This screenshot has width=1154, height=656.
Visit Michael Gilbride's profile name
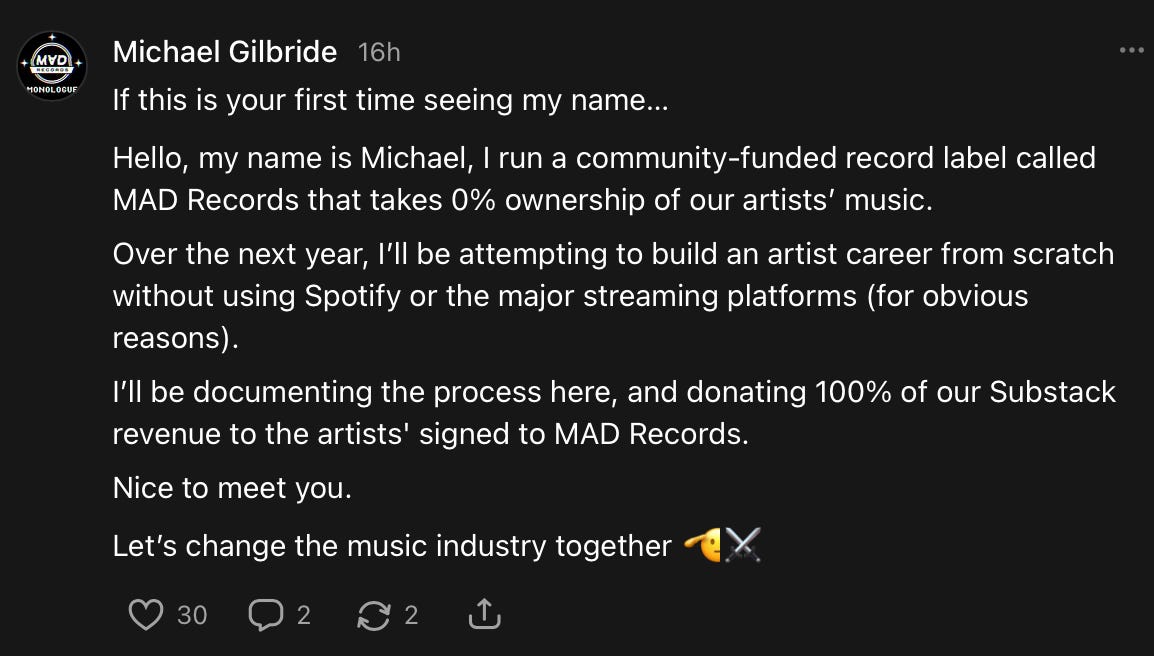(224, 52)
